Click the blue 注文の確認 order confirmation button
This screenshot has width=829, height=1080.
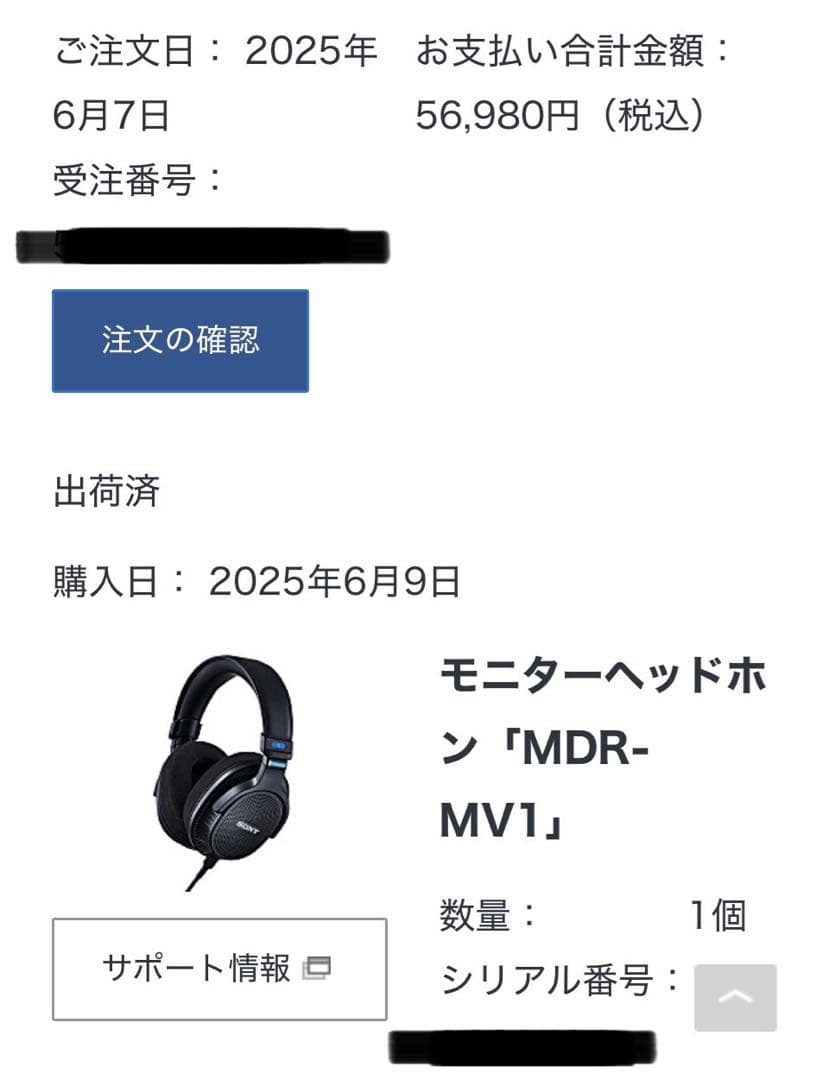(180, 341)
